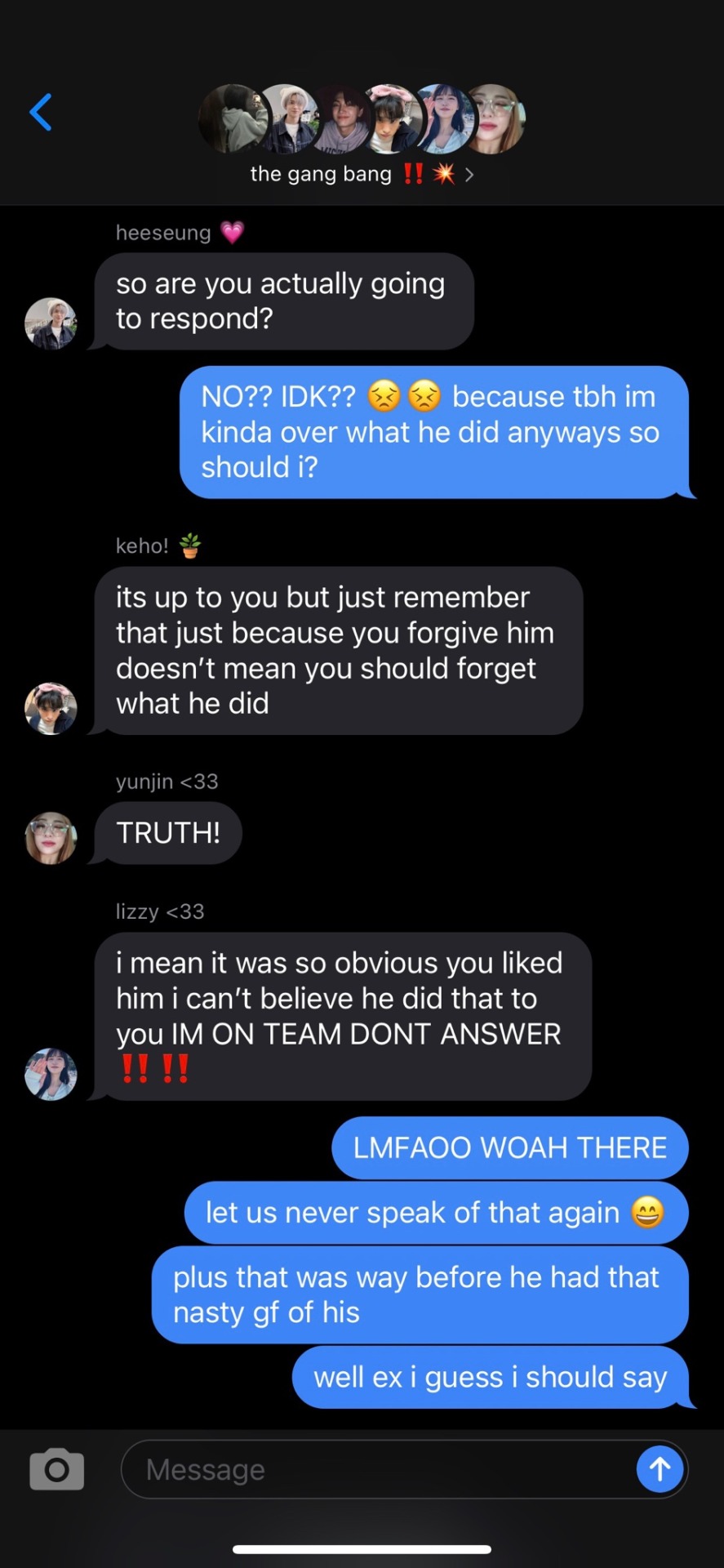Focus the Message text field
724x1568 pixels.
(375, 1469)
